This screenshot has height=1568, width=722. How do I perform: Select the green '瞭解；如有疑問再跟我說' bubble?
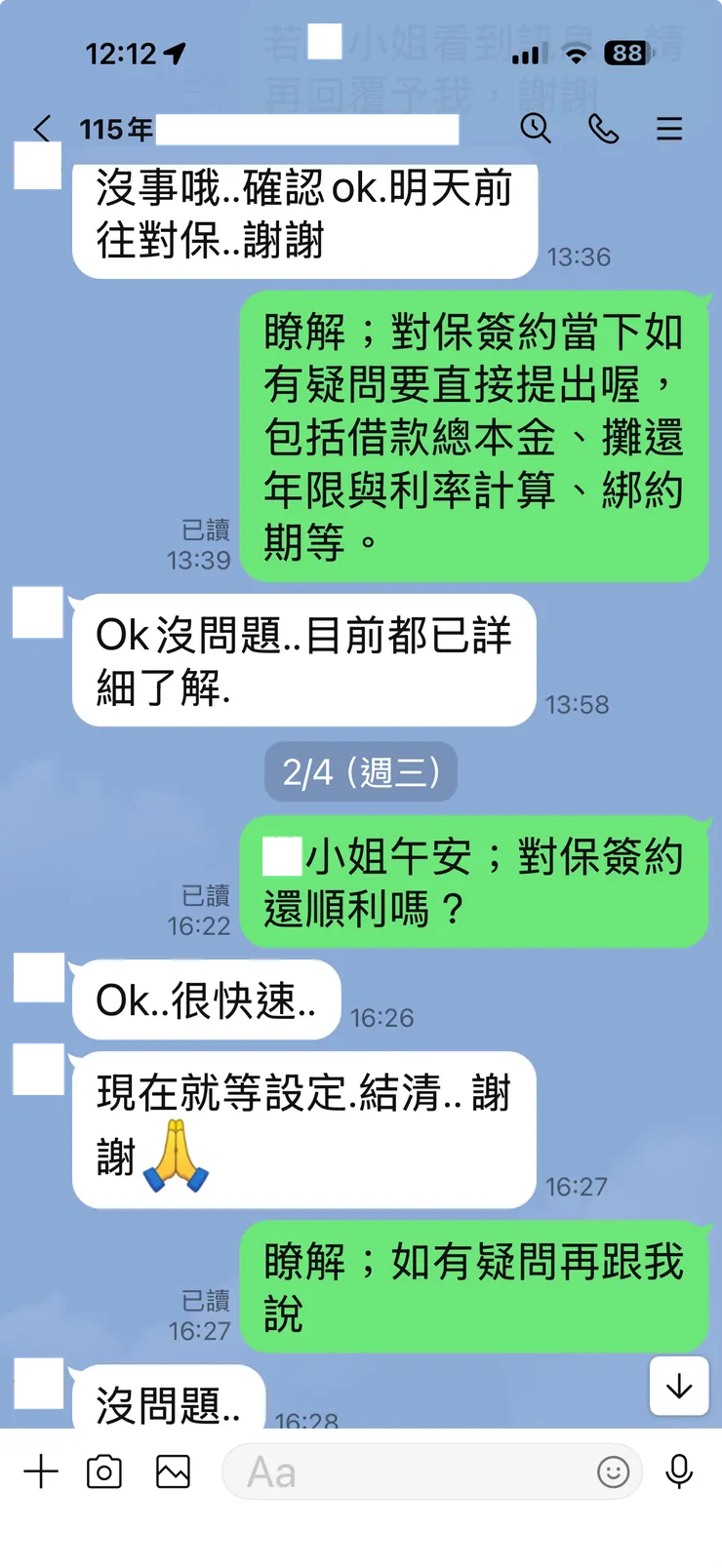(472, 1287)
